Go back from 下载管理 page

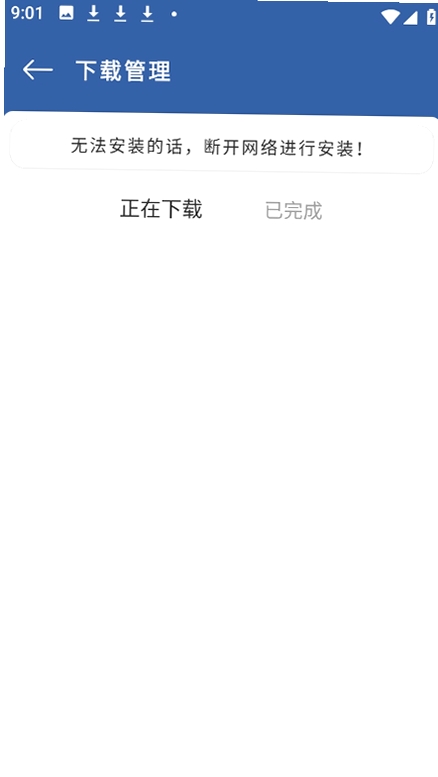pyautogui.click(x=38, y=70)
